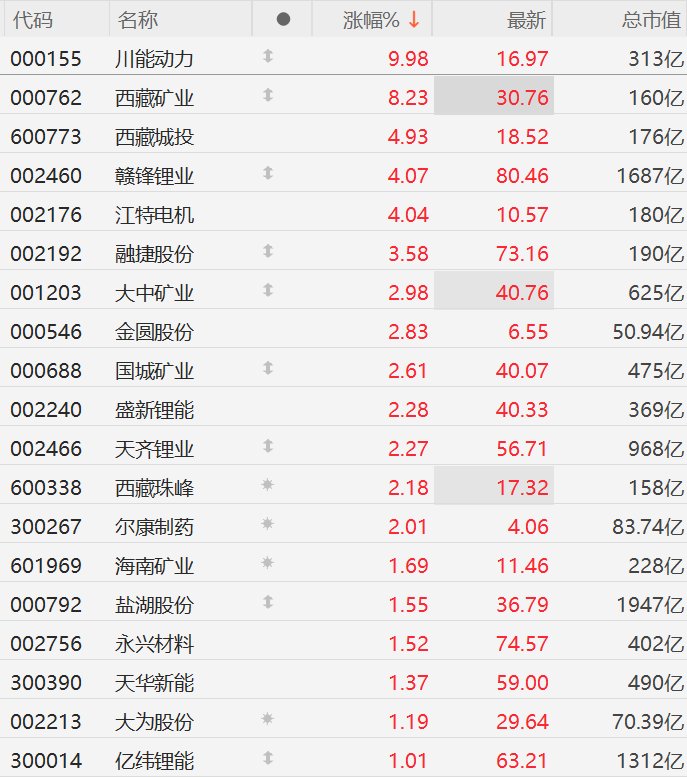Sort the list by 总市值
Screen dimensions: 687x777
tap(651, 19)
